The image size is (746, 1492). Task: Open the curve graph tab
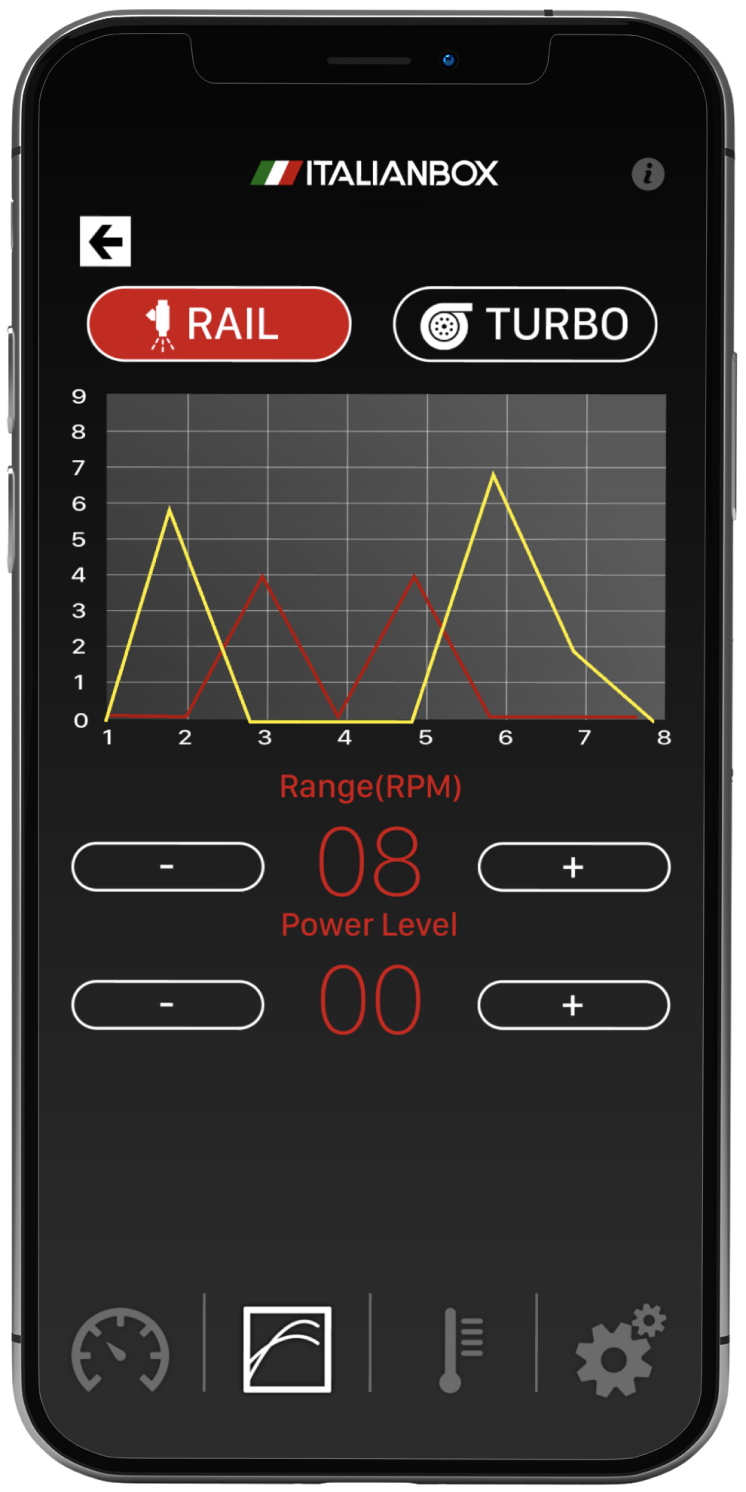[x=288, y=1349]
